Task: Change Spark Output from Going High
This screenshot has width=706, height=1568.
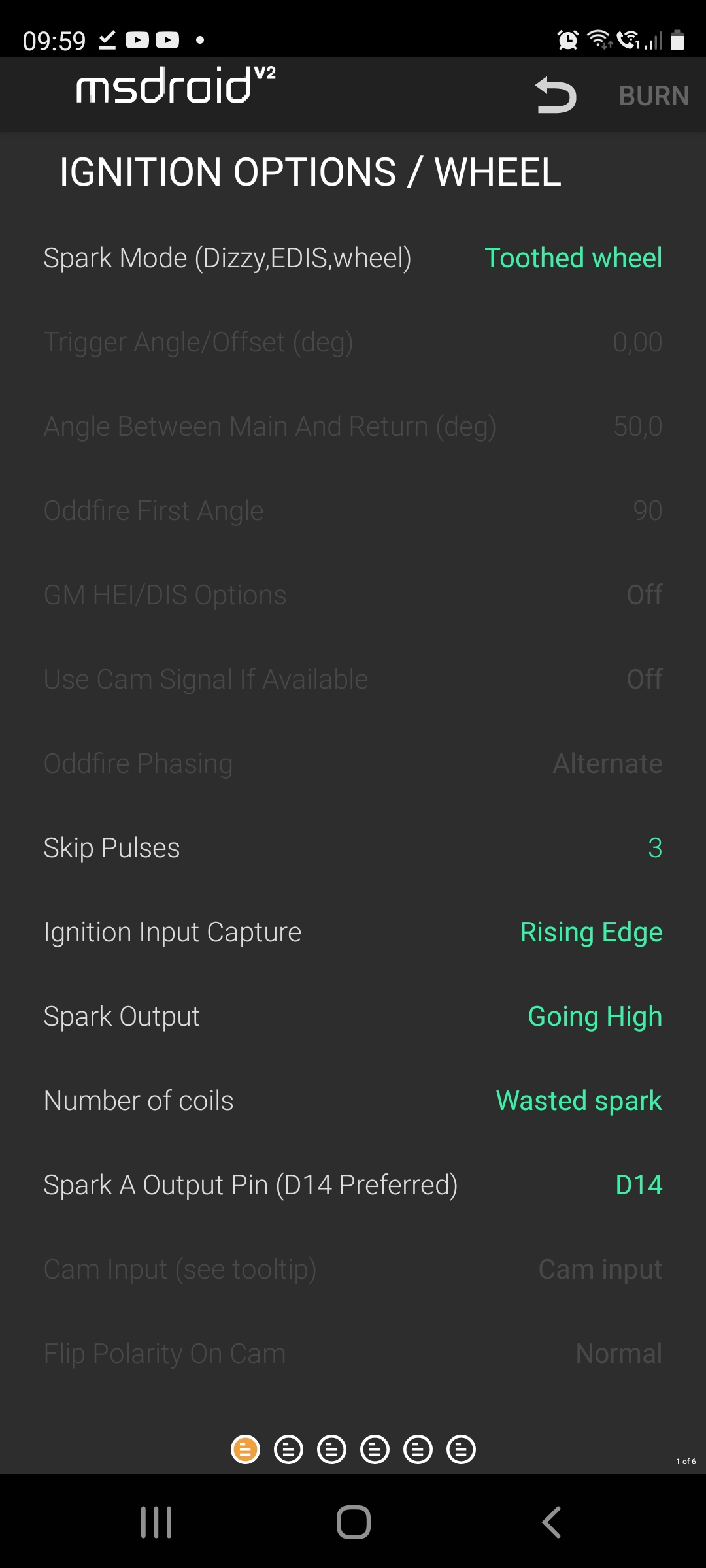Action: click(595, 1017)
